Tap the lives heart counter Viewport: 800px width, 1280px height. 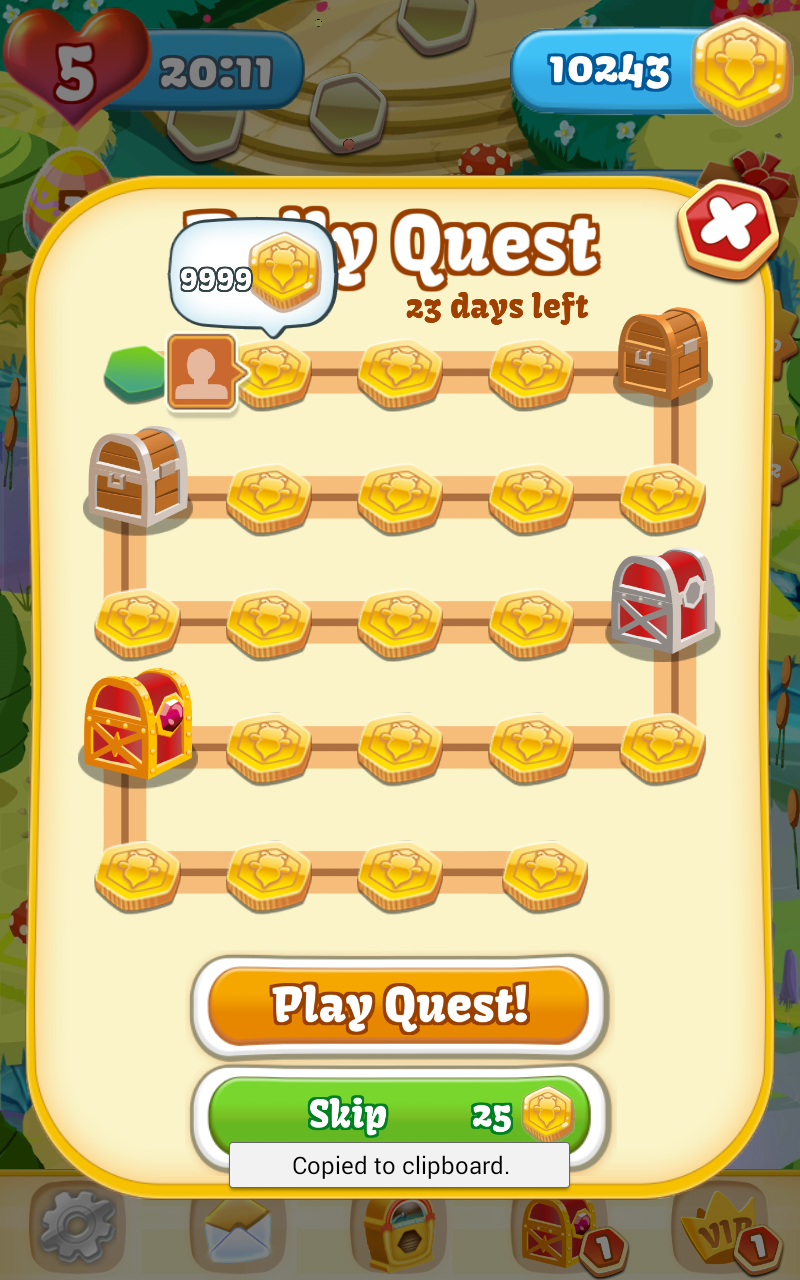coord(75,68)
